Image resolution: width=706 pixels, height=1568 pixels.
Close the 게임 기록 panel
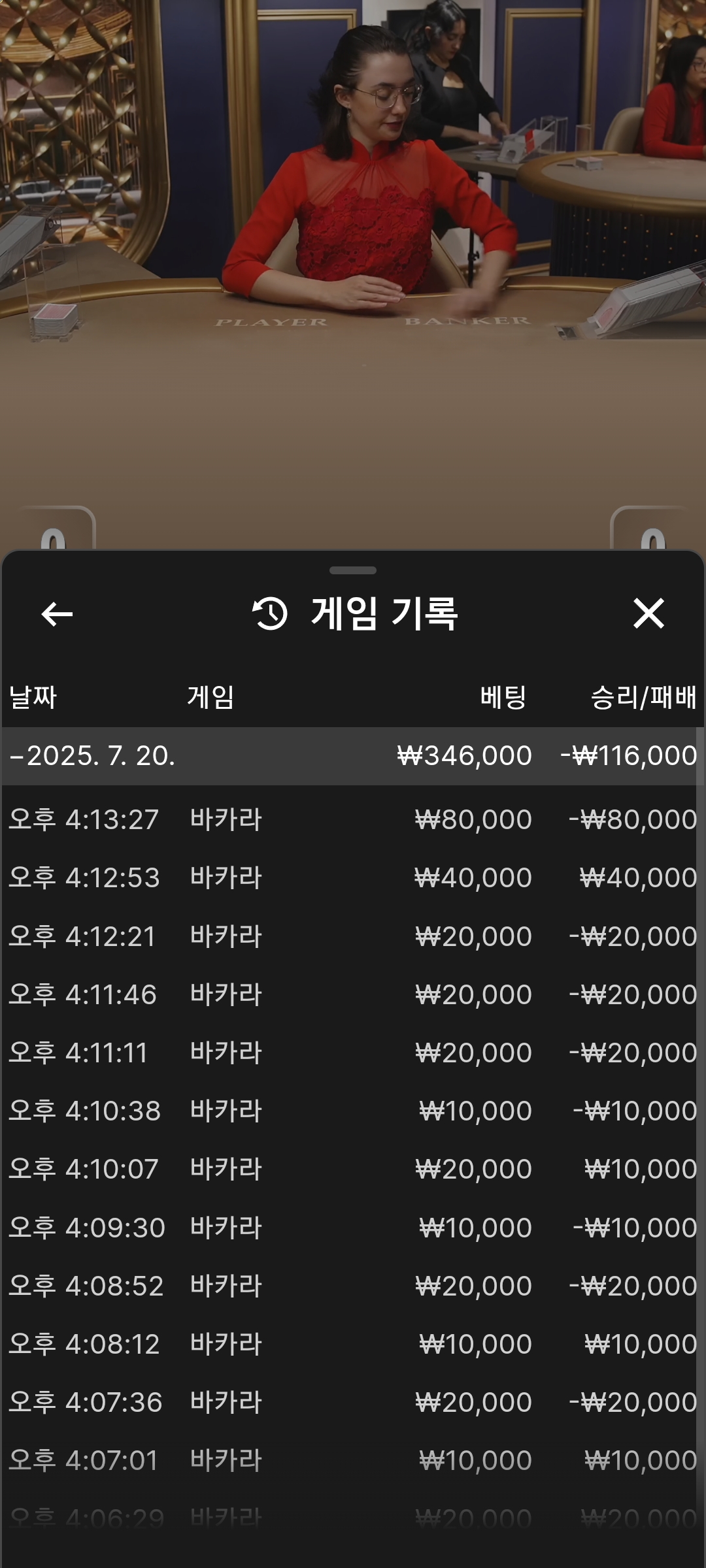(x=648, y=613)
